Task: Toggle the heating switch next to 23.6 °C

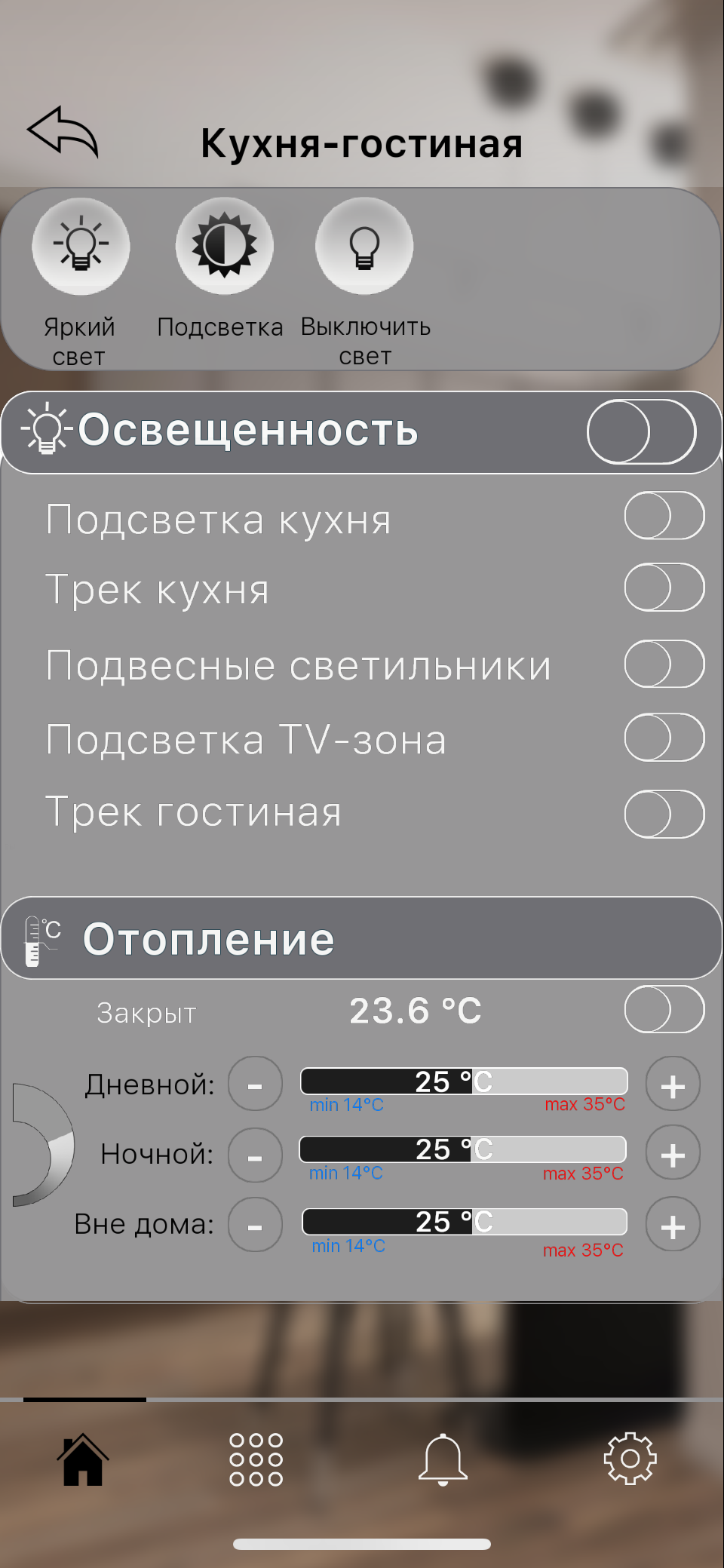Action: tap(664, 1009)
